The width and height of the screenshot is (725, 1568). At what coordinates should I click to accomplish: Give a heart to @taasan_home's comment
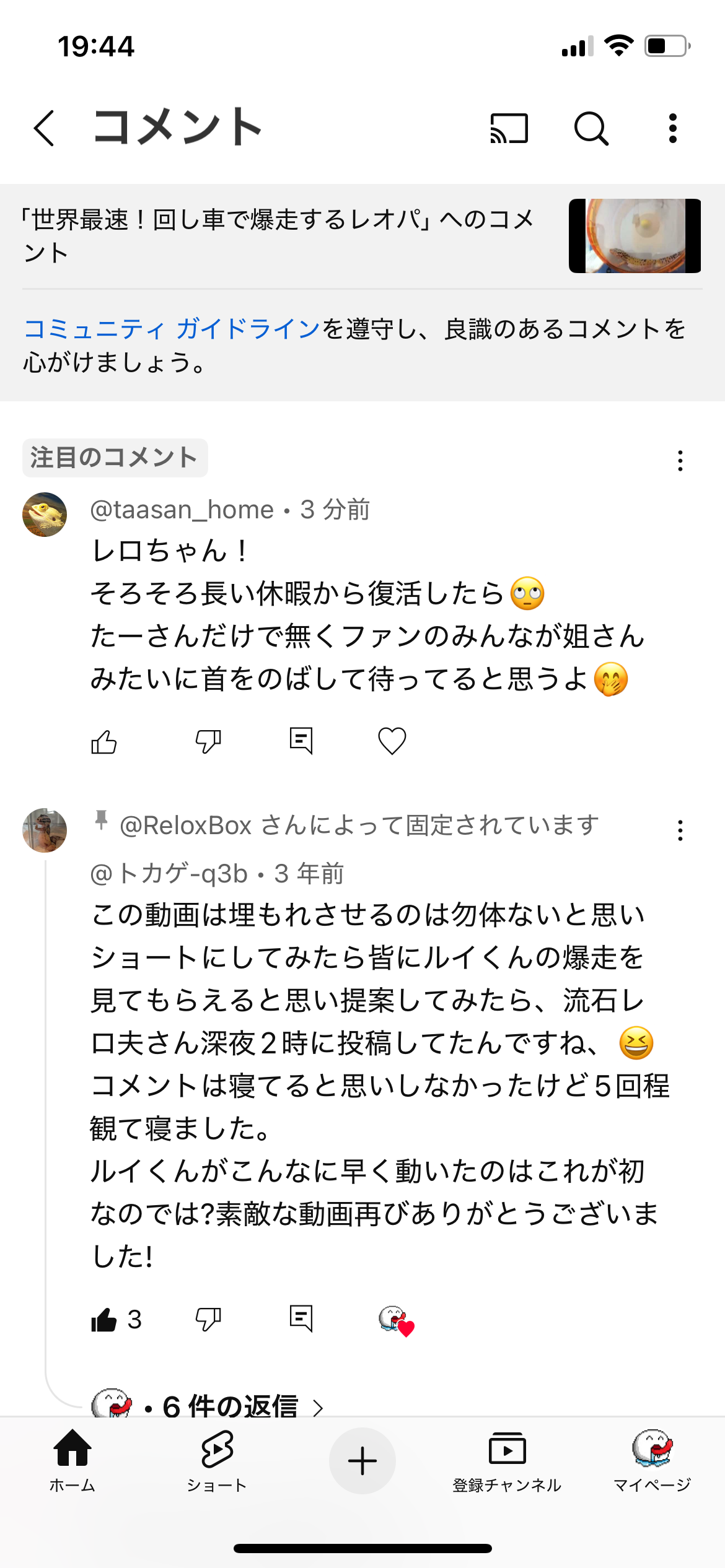click(392, 741)
